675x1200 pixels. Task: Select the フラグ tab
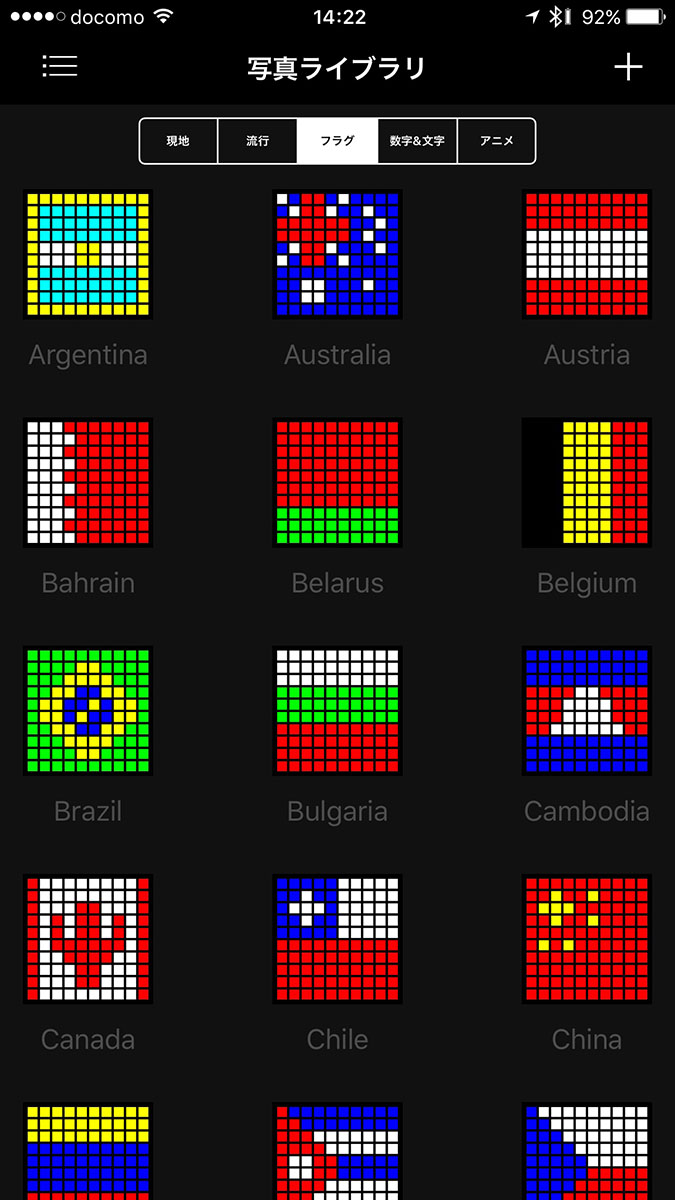[337, 141]
